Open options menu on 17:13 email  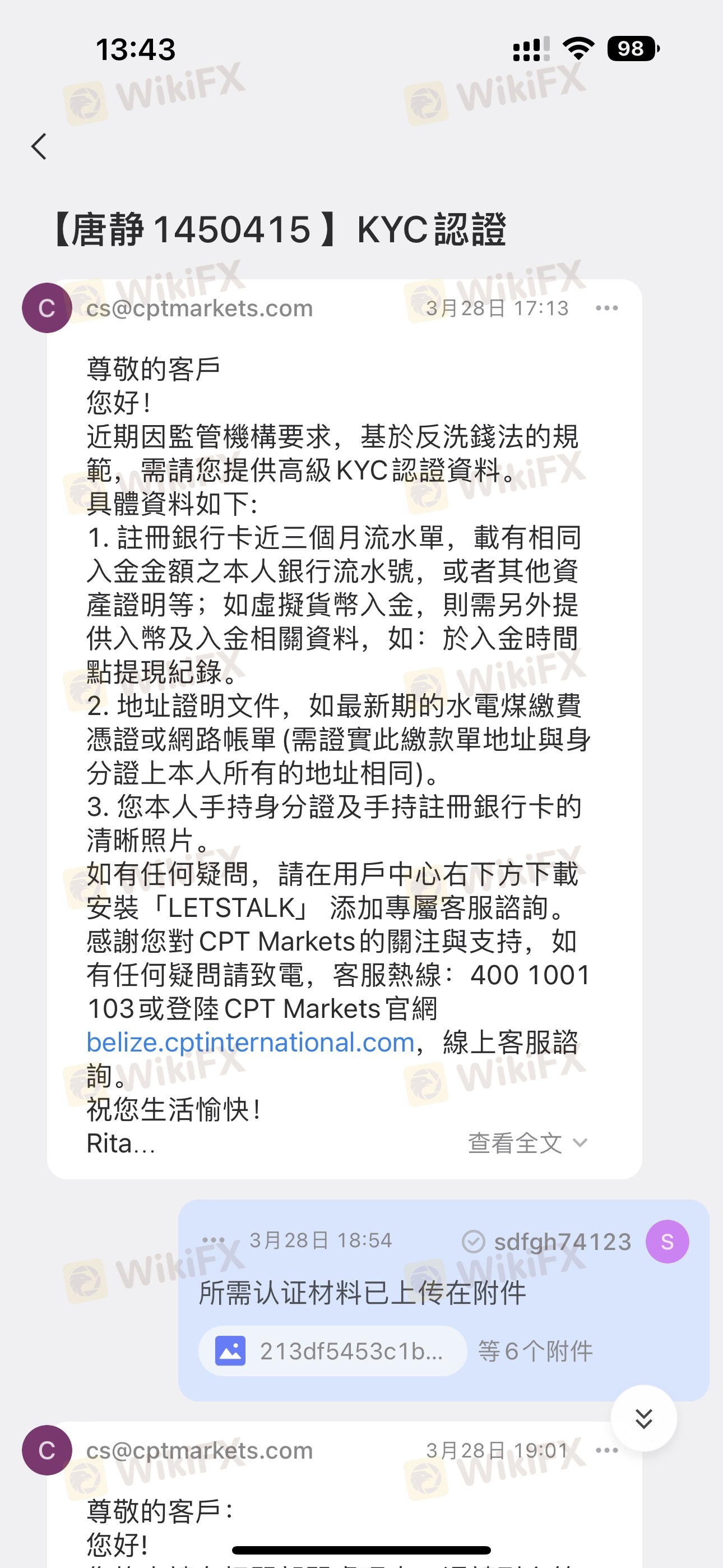(x=607, y=308)
